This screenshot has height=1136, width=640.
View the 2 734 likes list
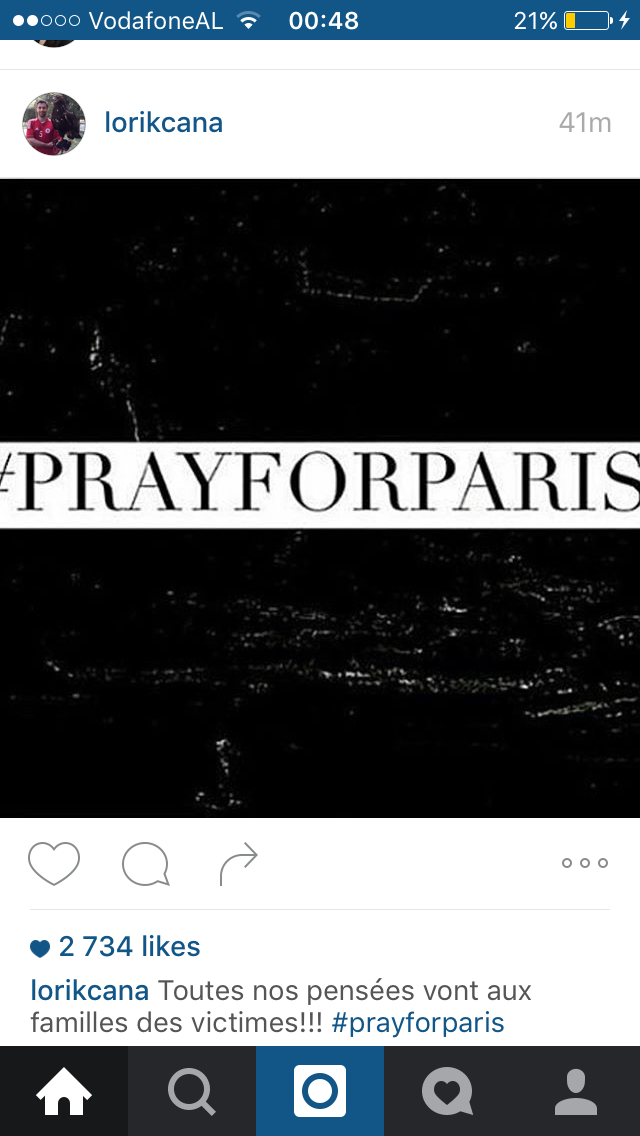click(129, 946)
